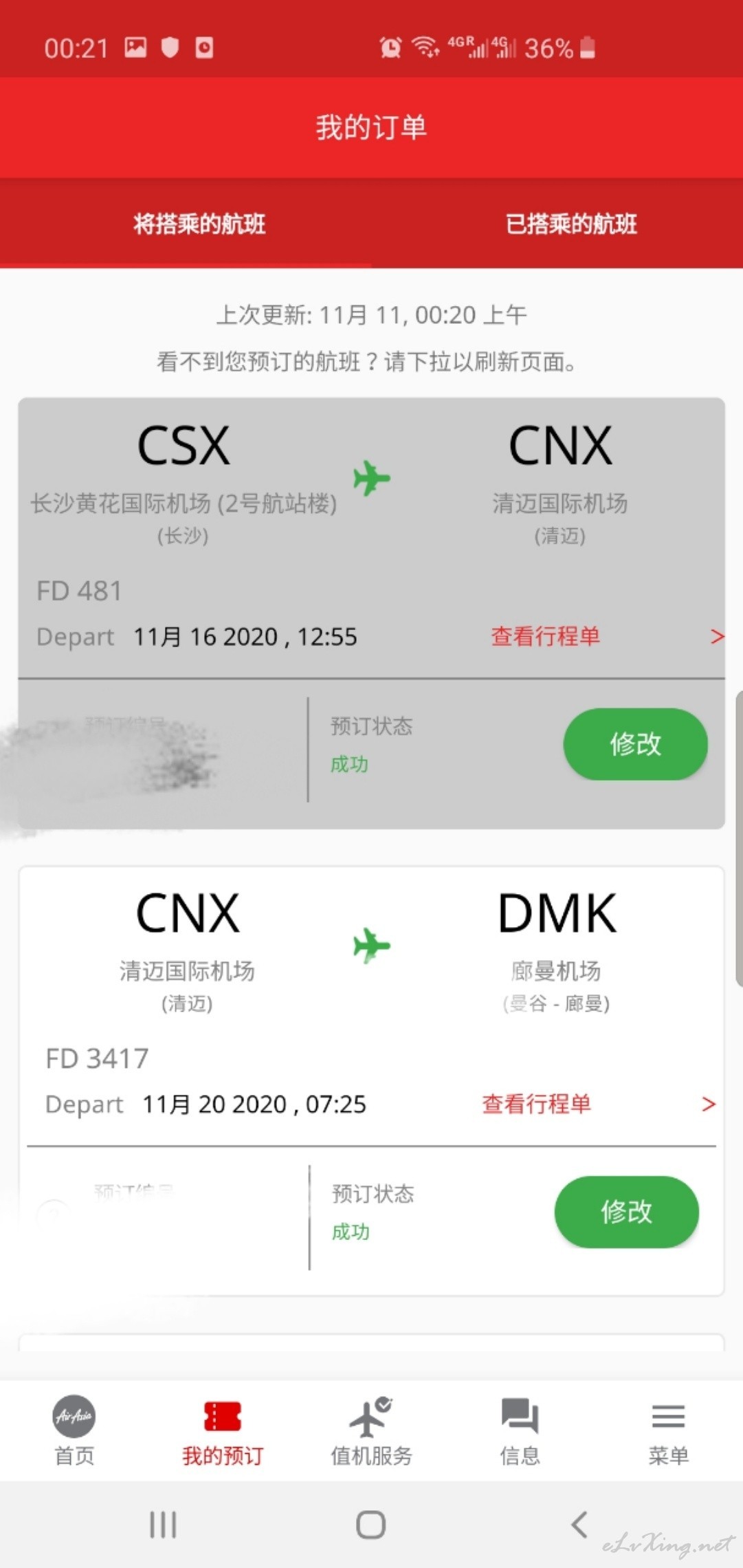Tap the system back button
Image resolution: width=743 pixels, height=1568 pixels.
pos(579,1525)
